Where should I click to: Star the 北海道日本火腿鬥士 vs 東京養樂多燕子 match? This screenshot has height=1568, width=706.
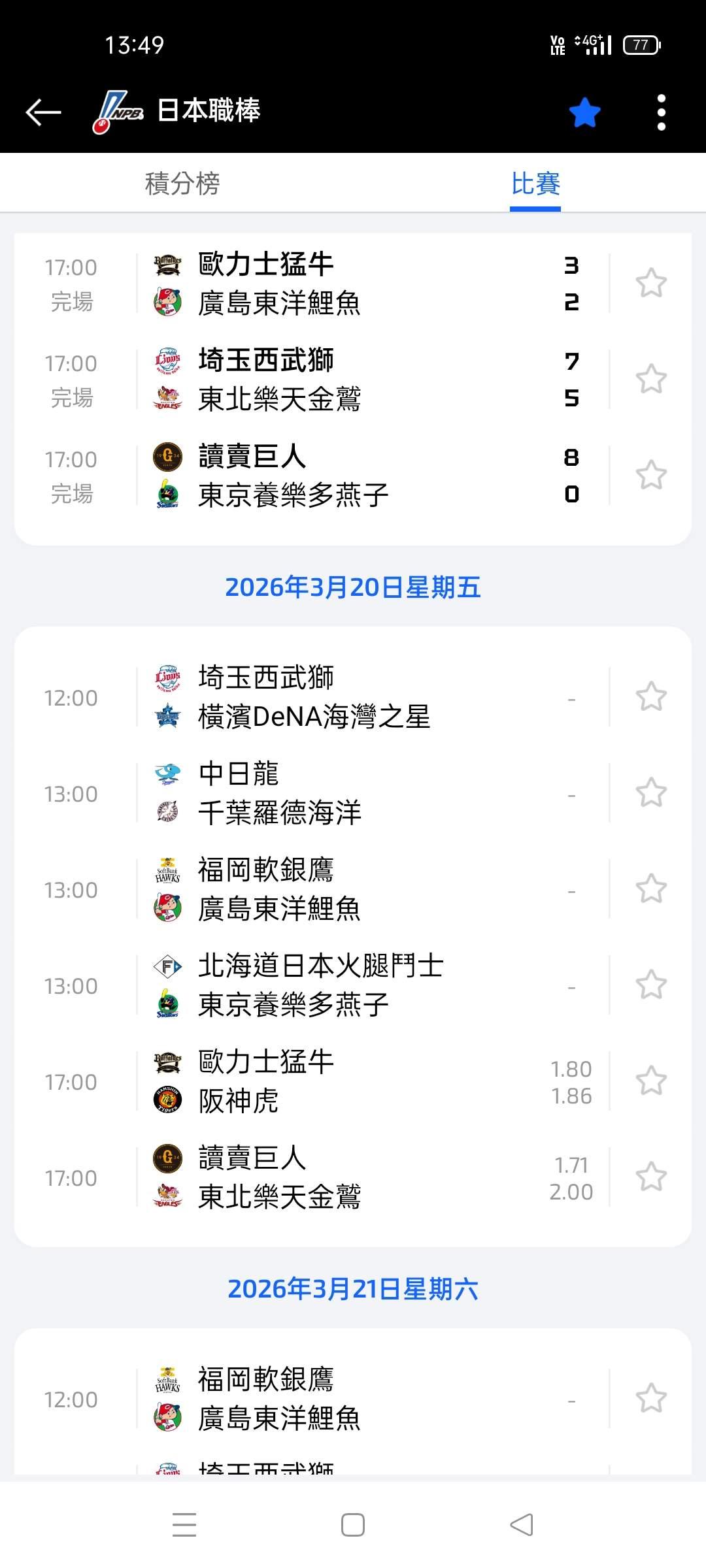(651, 985)
